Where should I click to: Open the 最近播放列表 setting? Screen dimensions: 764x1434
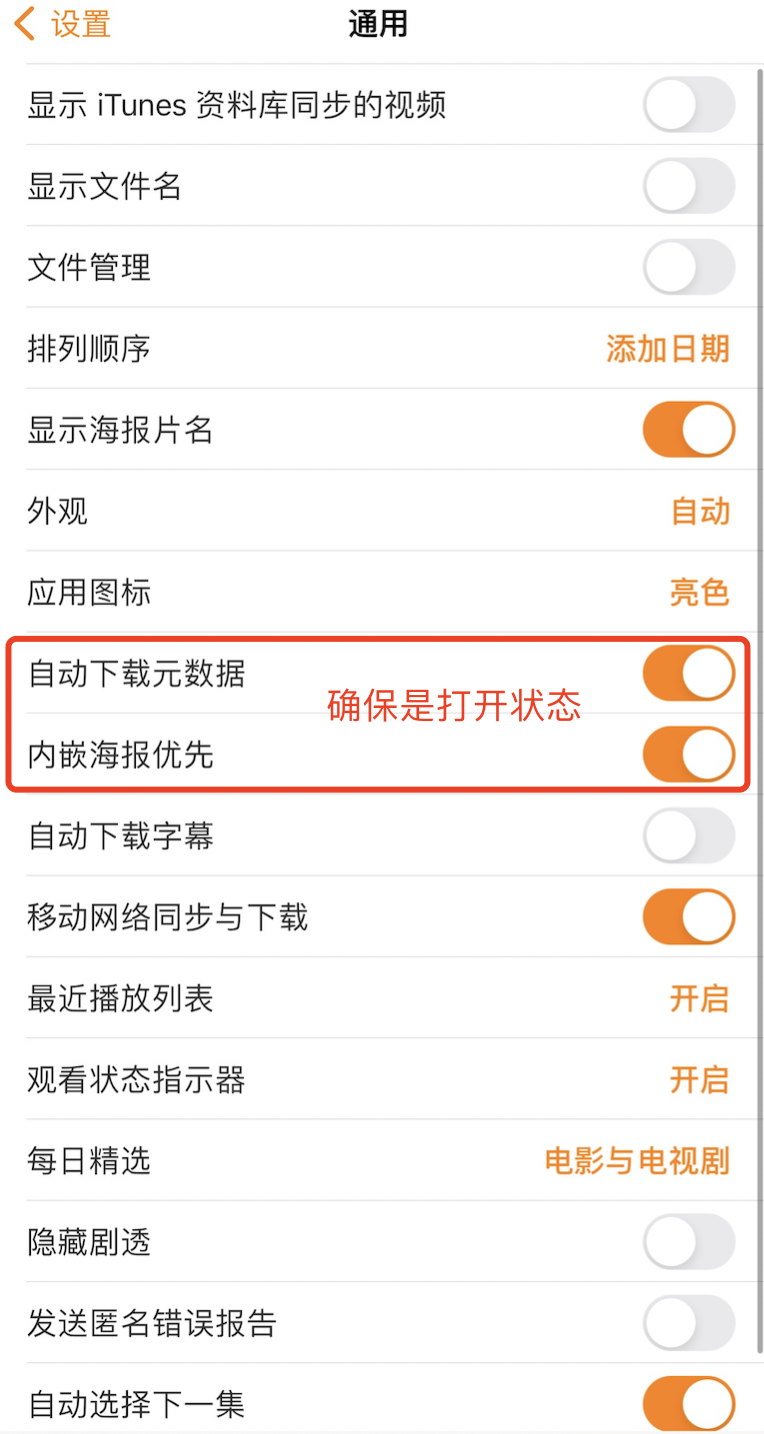tap(700, 998)
